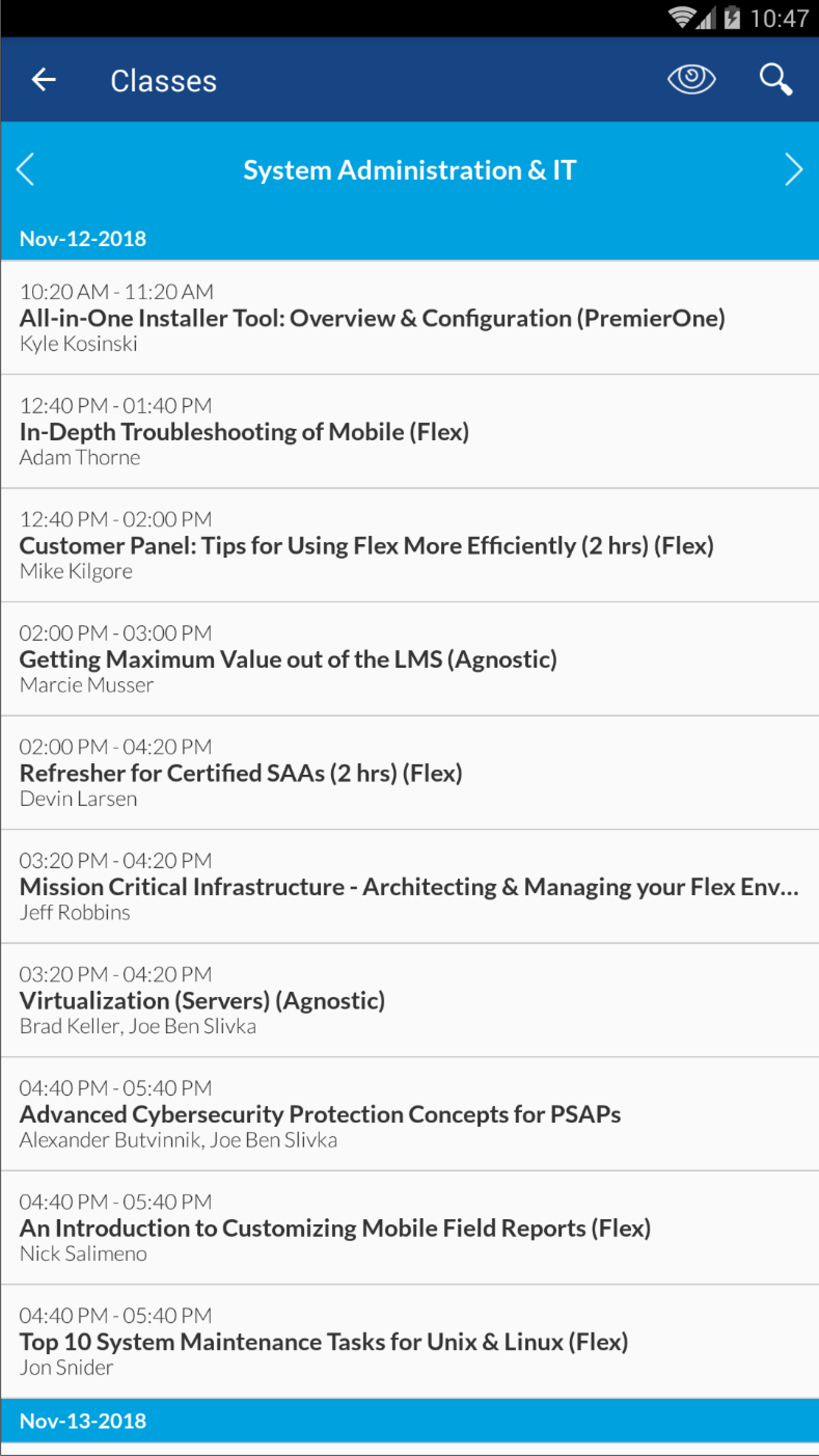Tap the eye icon in the app bar
This screenshot has width=819, height=1456.
pos(691,79)
